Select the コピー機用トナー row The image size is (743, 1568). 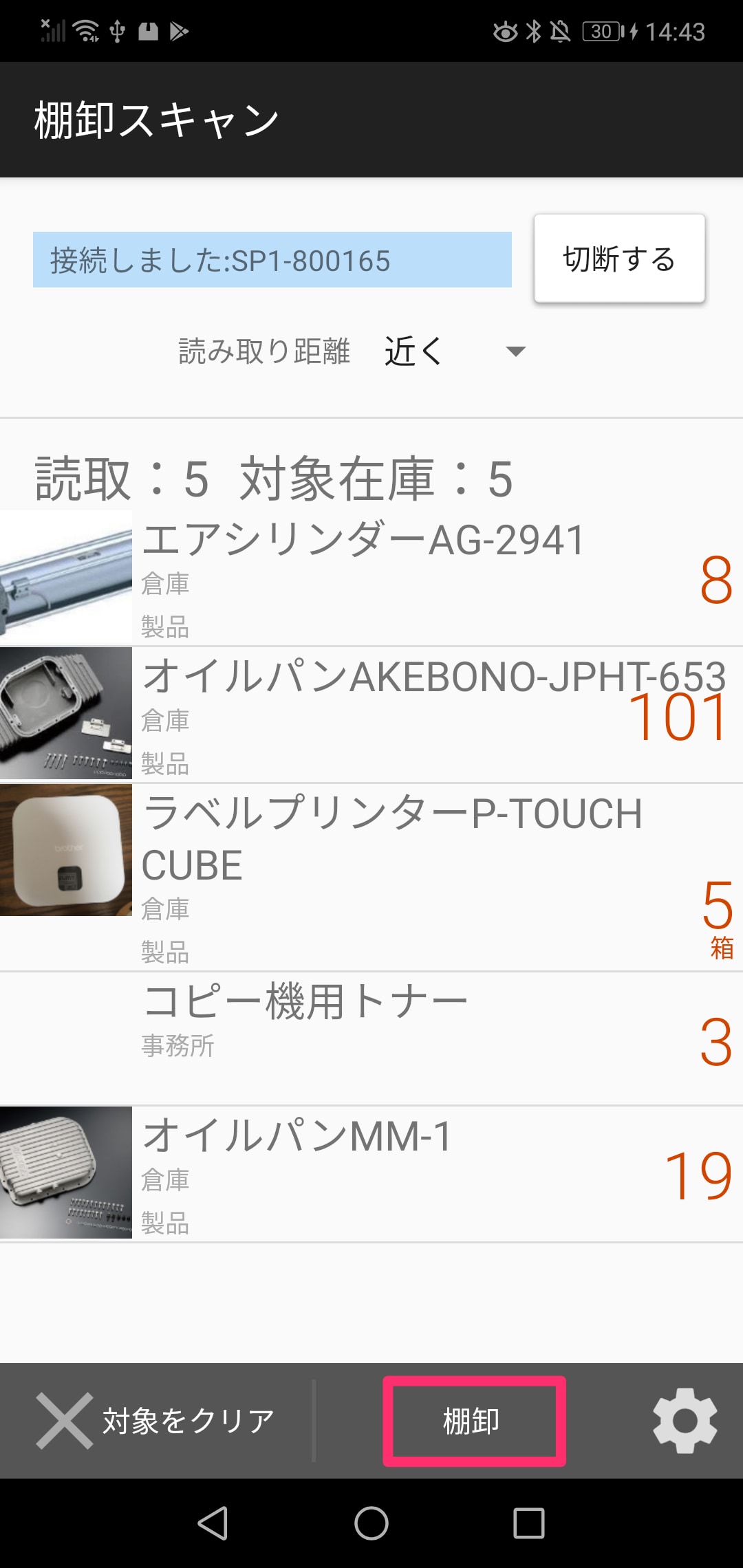tap(371, 1038)
